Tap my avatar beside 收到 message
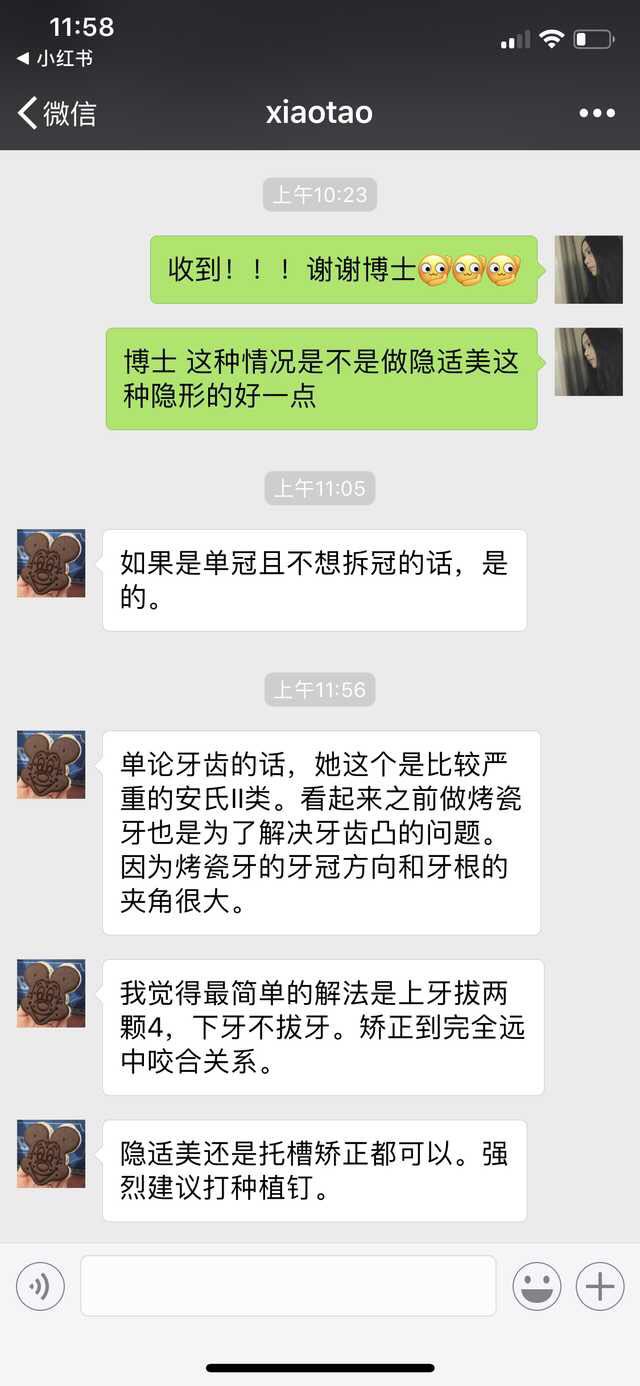Image resolution: width=640 pixels, height=1386 pixels. point(589,270)
